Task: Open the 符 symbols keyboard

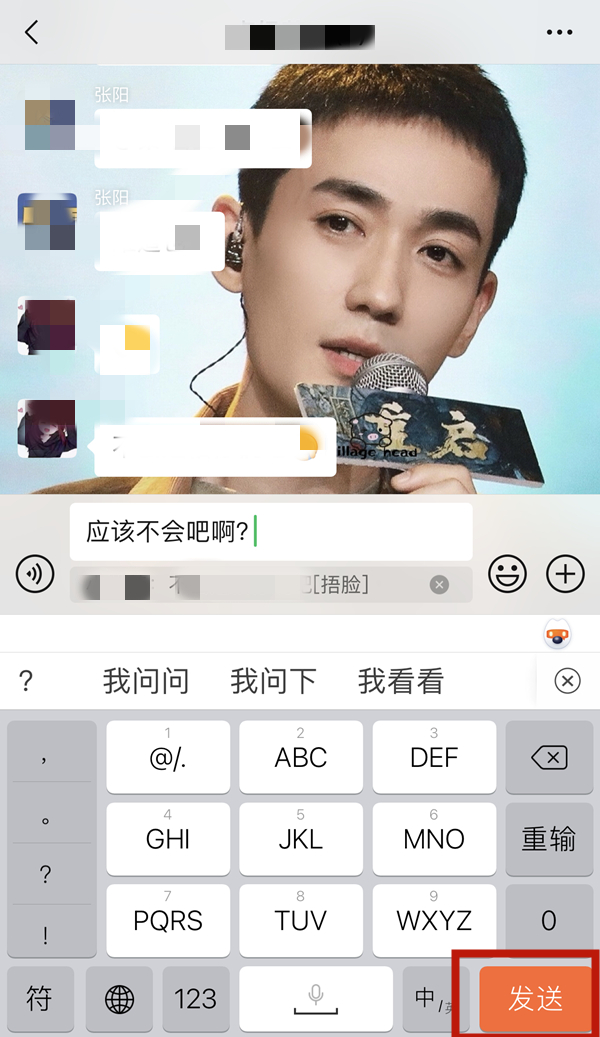Action: (x=40, y=998)
